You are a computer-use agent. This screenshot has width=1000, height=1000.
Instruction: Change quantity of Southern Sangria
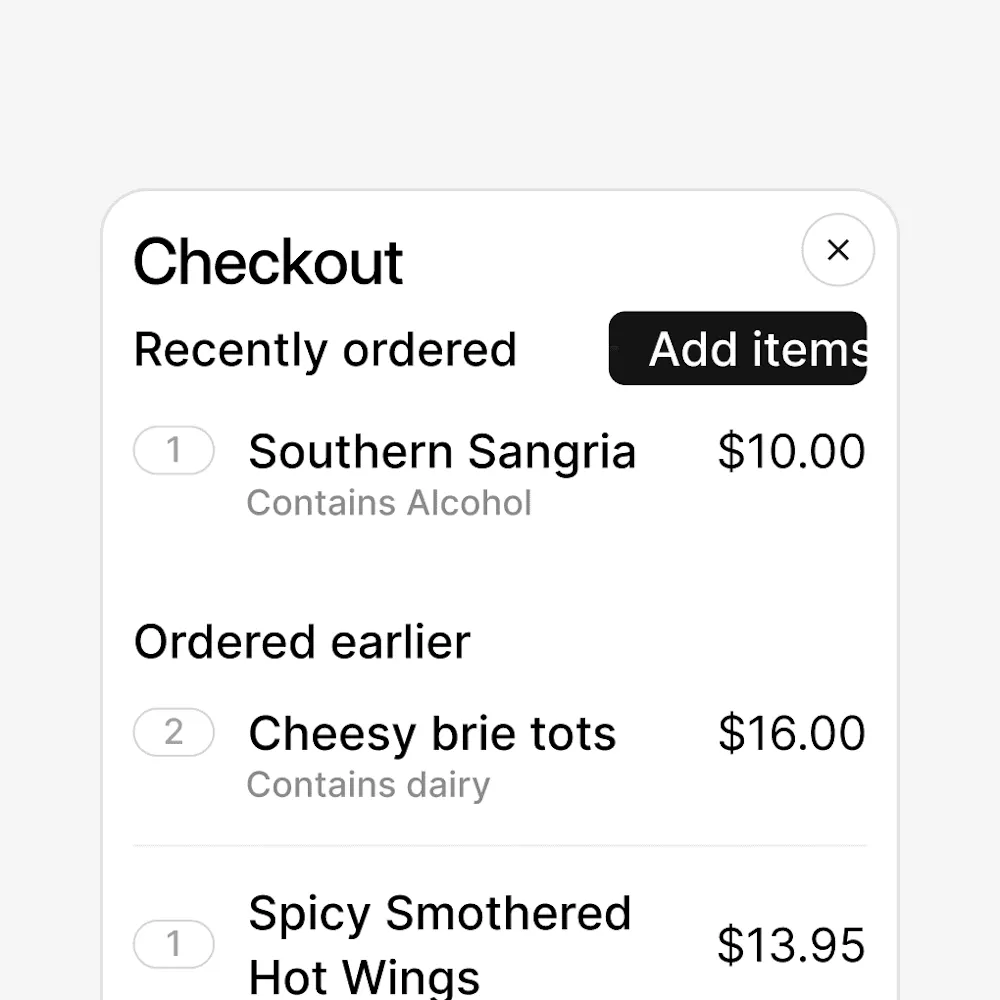174,450
